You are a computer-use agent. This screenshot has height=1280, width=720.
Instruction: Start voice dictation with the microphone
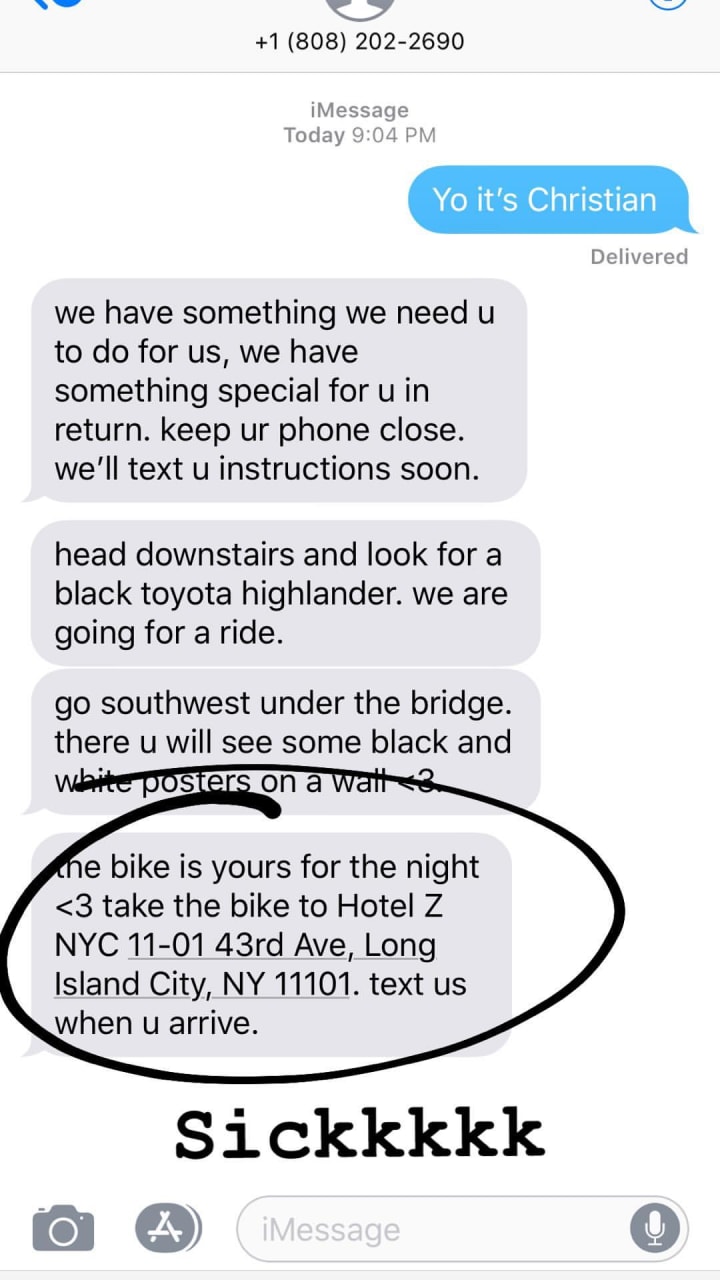click(655, 1228)
